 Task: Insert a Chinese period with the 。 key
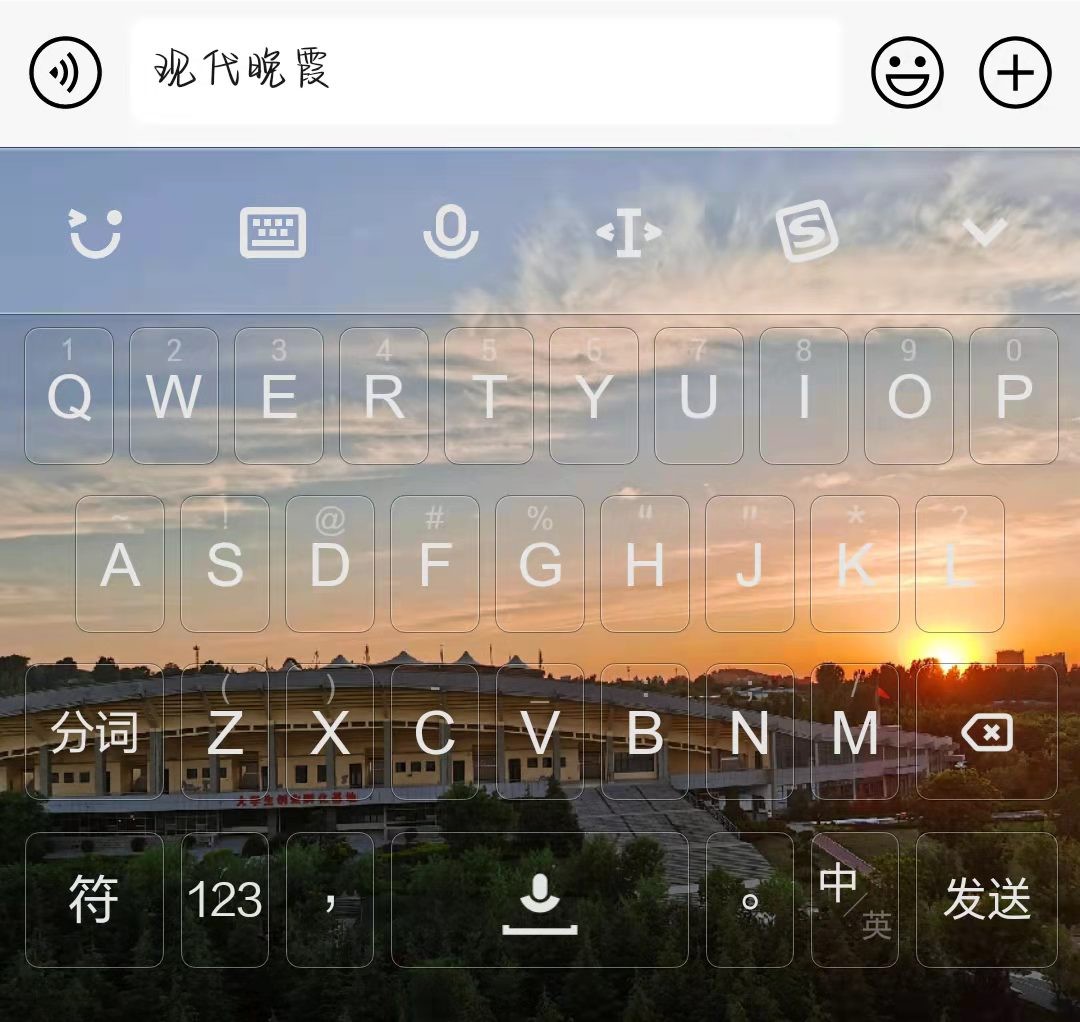coord(749,900)
